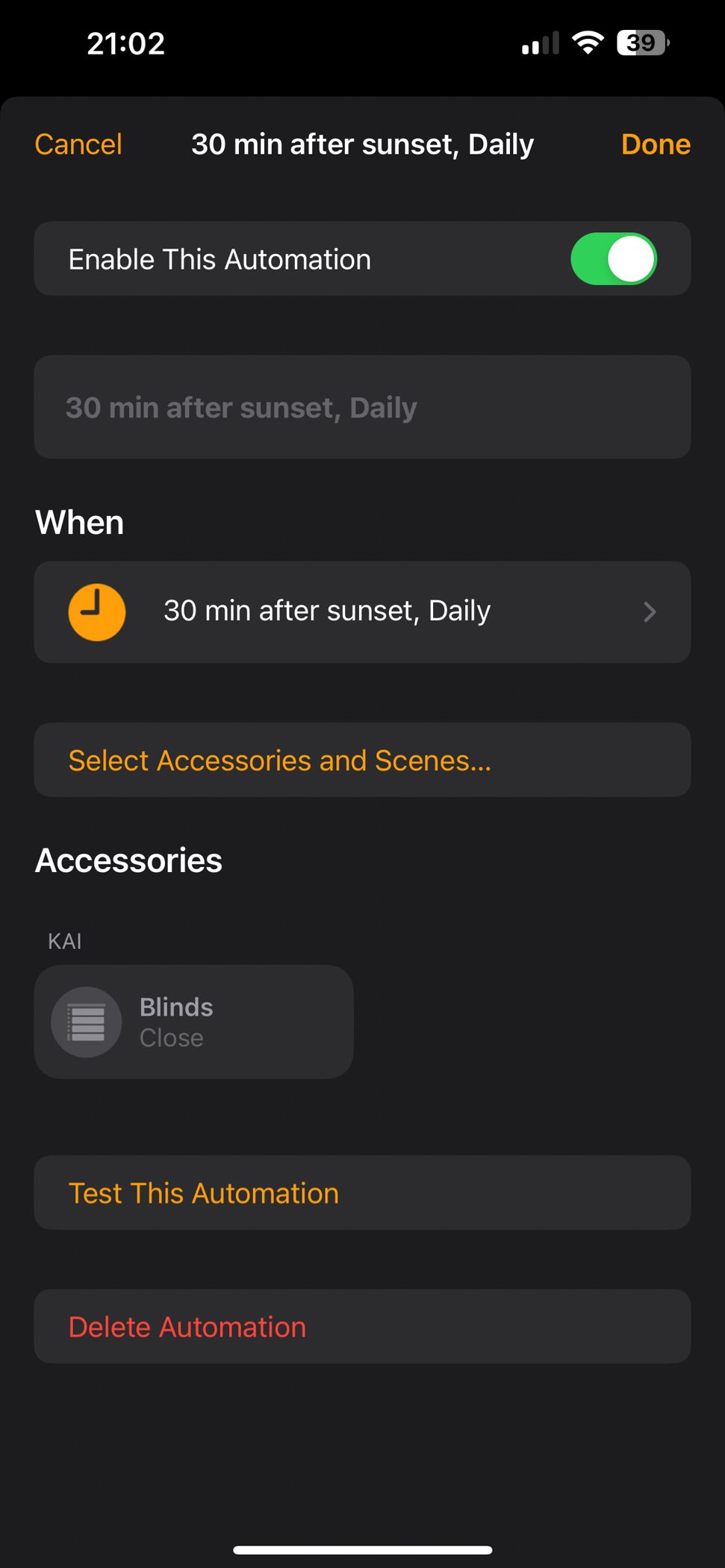Run Test This Automation
Image resolution: width=725 pixels, height=1568 pixels.
pos(202,1192)
